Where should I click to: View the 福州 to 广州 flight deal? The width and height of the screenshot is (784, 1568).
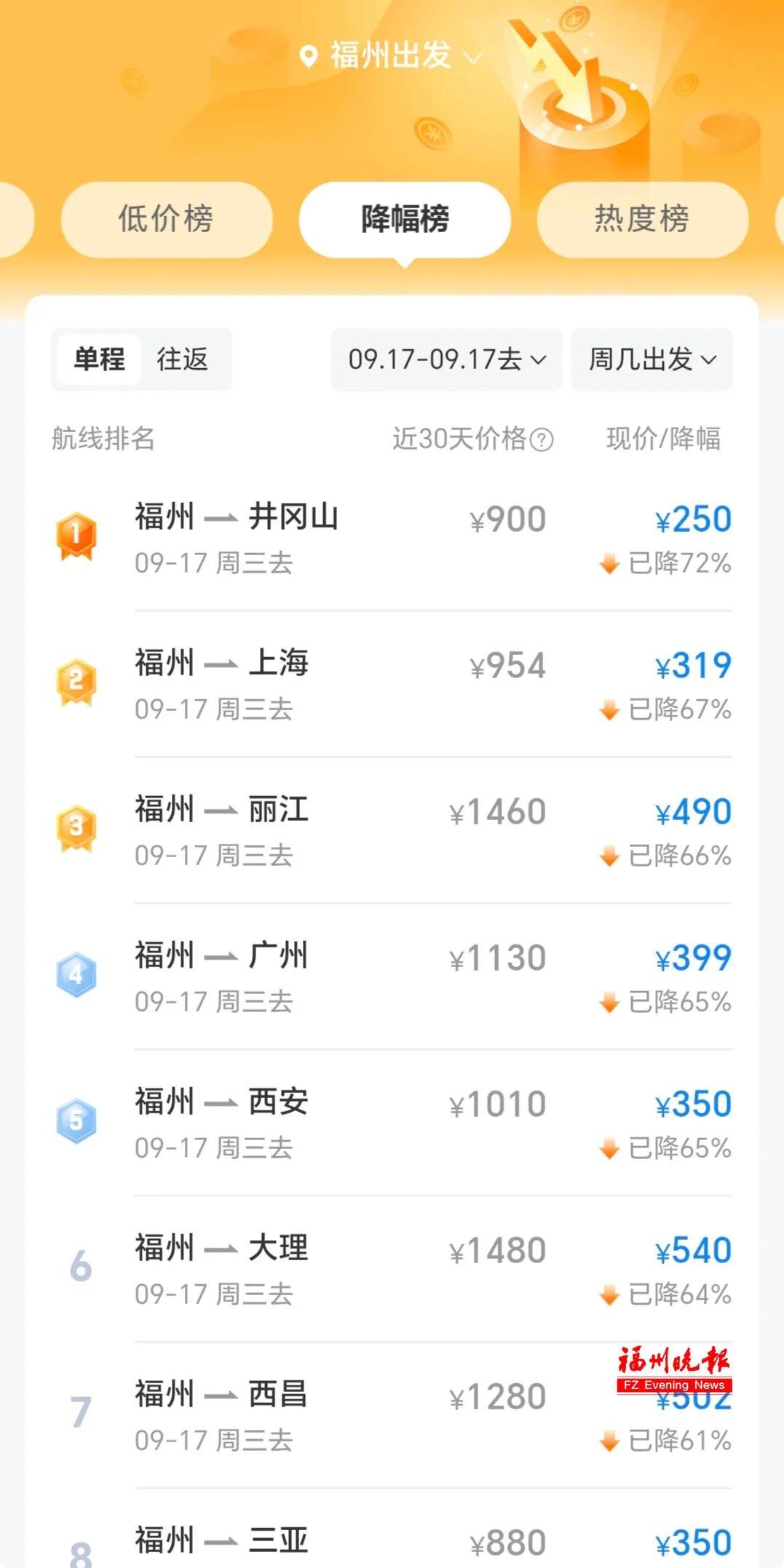pyautogui.click(x=393, y=977)
